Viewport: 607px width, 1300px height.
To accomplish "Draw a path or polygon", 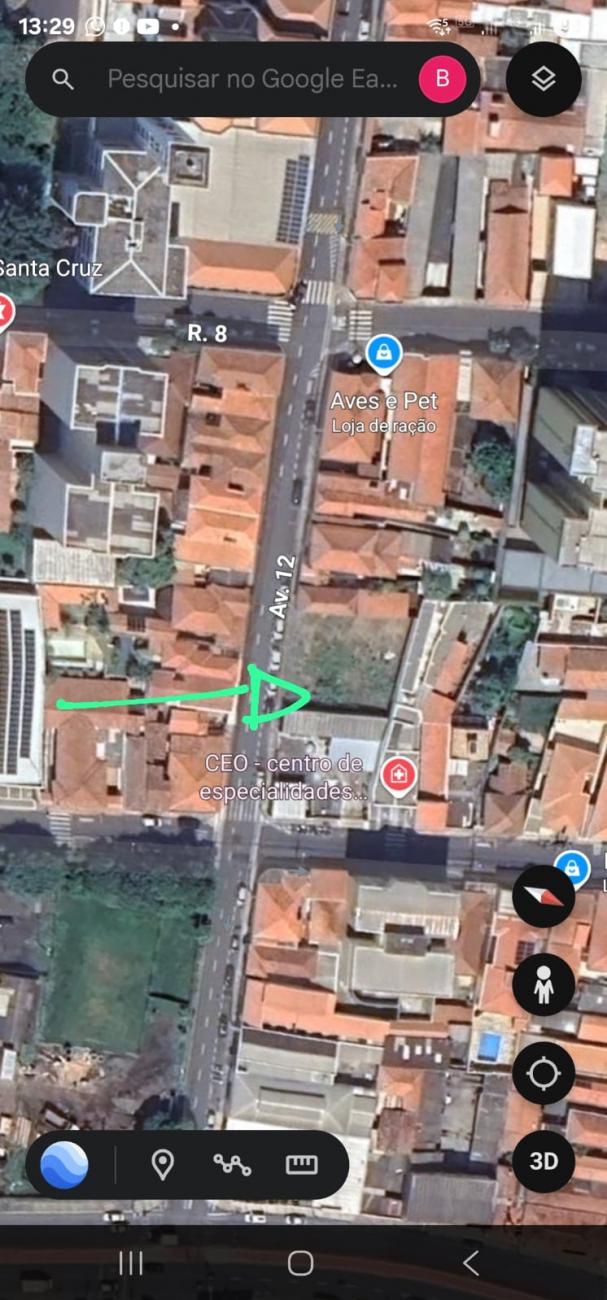I will (x=232, y=1164).
